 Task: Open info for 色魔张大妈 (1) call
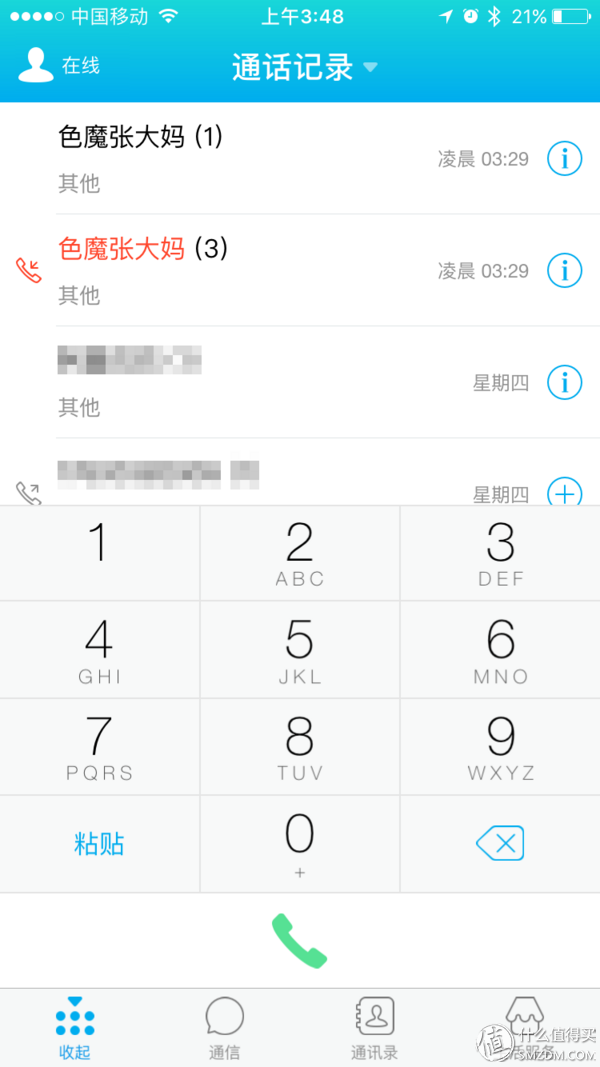pos(565,159)
